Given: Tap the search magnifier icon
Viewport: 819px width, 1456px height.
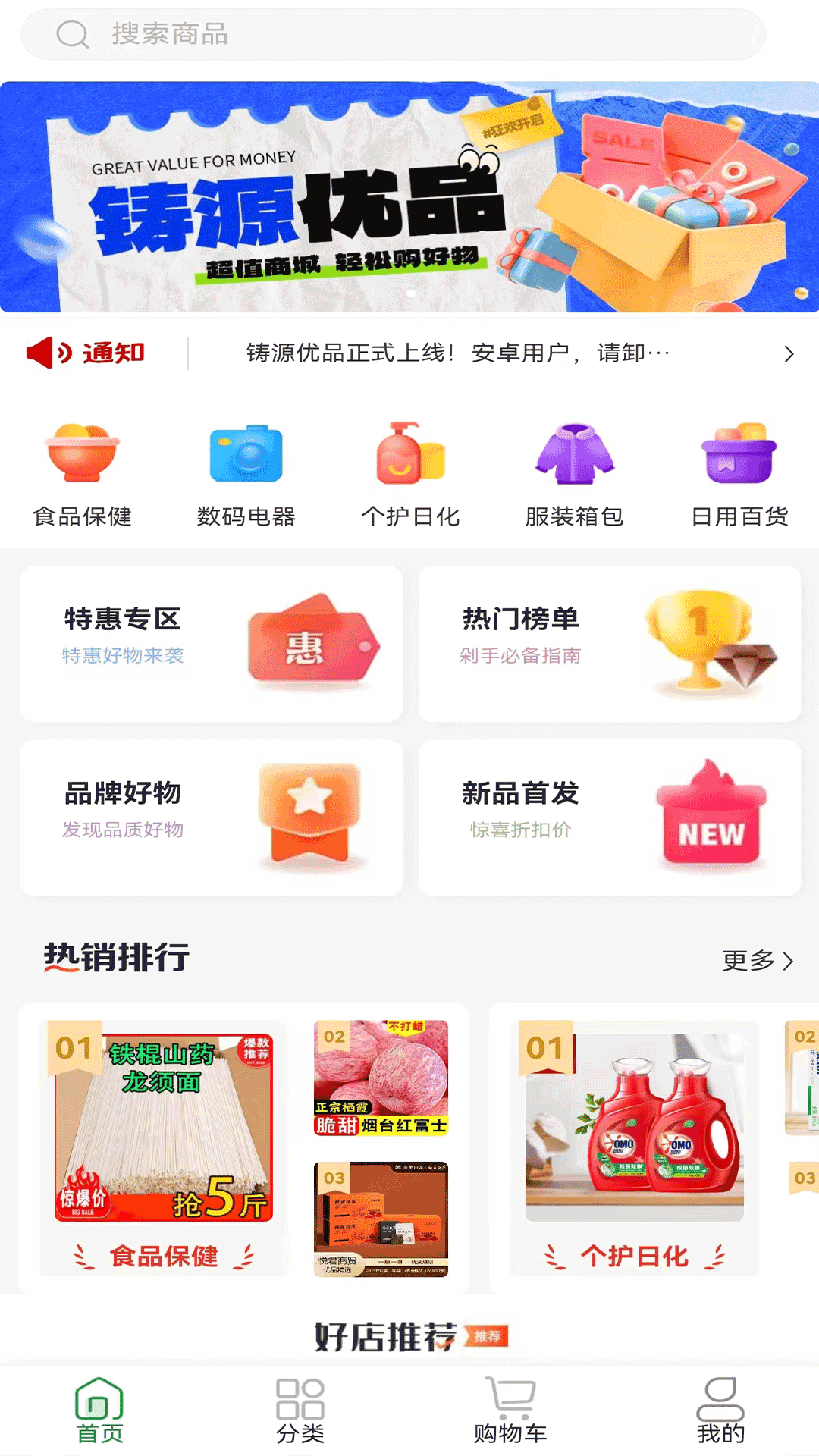Looking at the screenshot, I should tap(72, 33).
